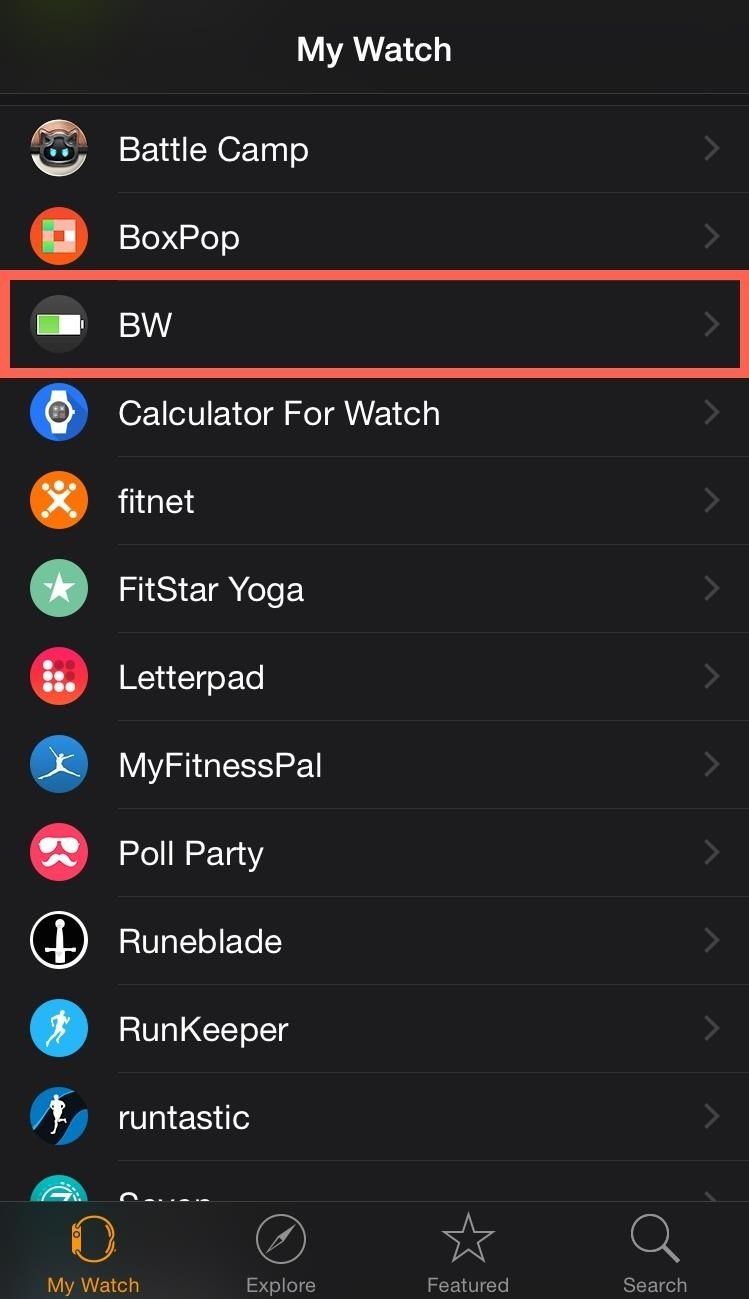Tap the BW battery app icon

(x=58, y=324)
